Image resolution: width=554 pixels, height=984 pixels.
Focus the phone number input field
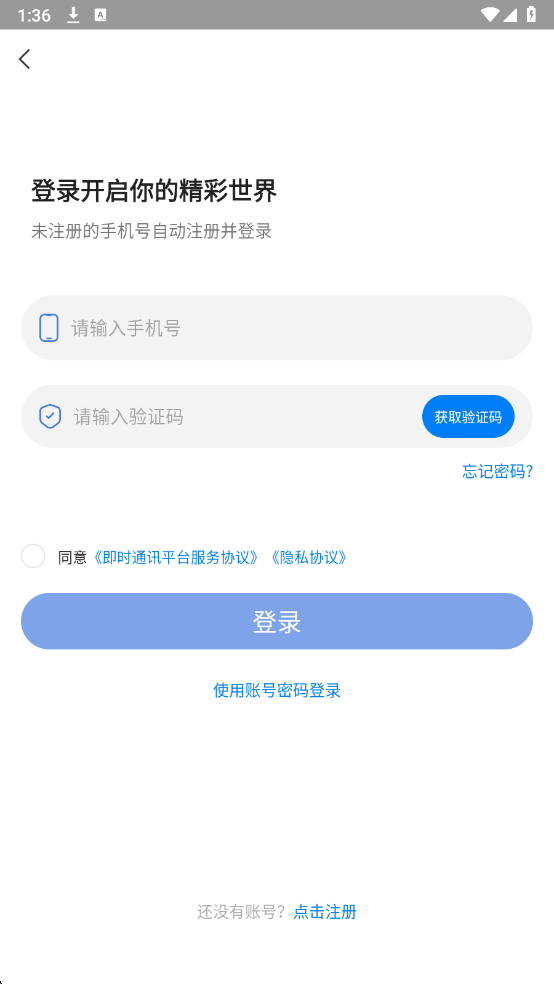277,328
